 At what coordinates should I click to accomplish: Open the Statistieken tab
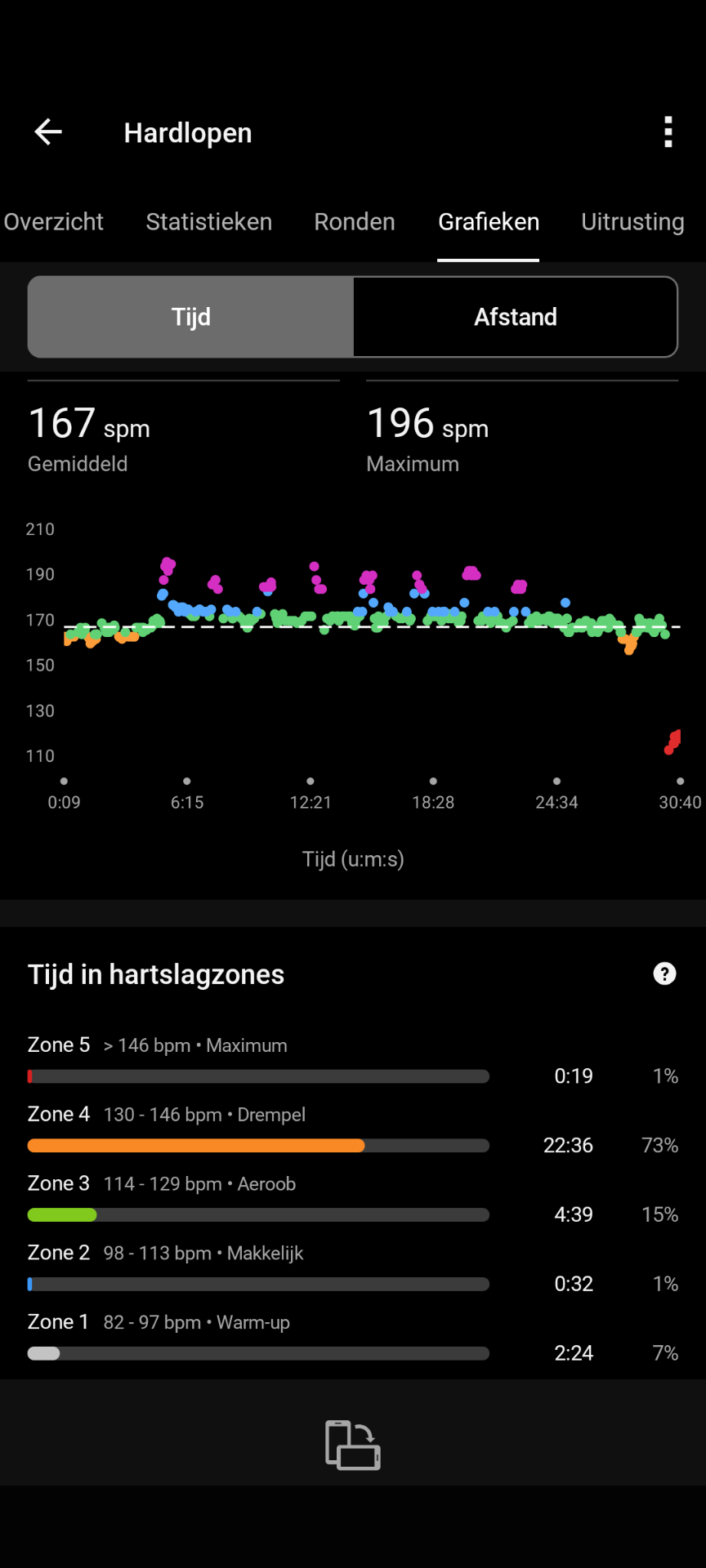pyautogui.click(x=208, y=221)
